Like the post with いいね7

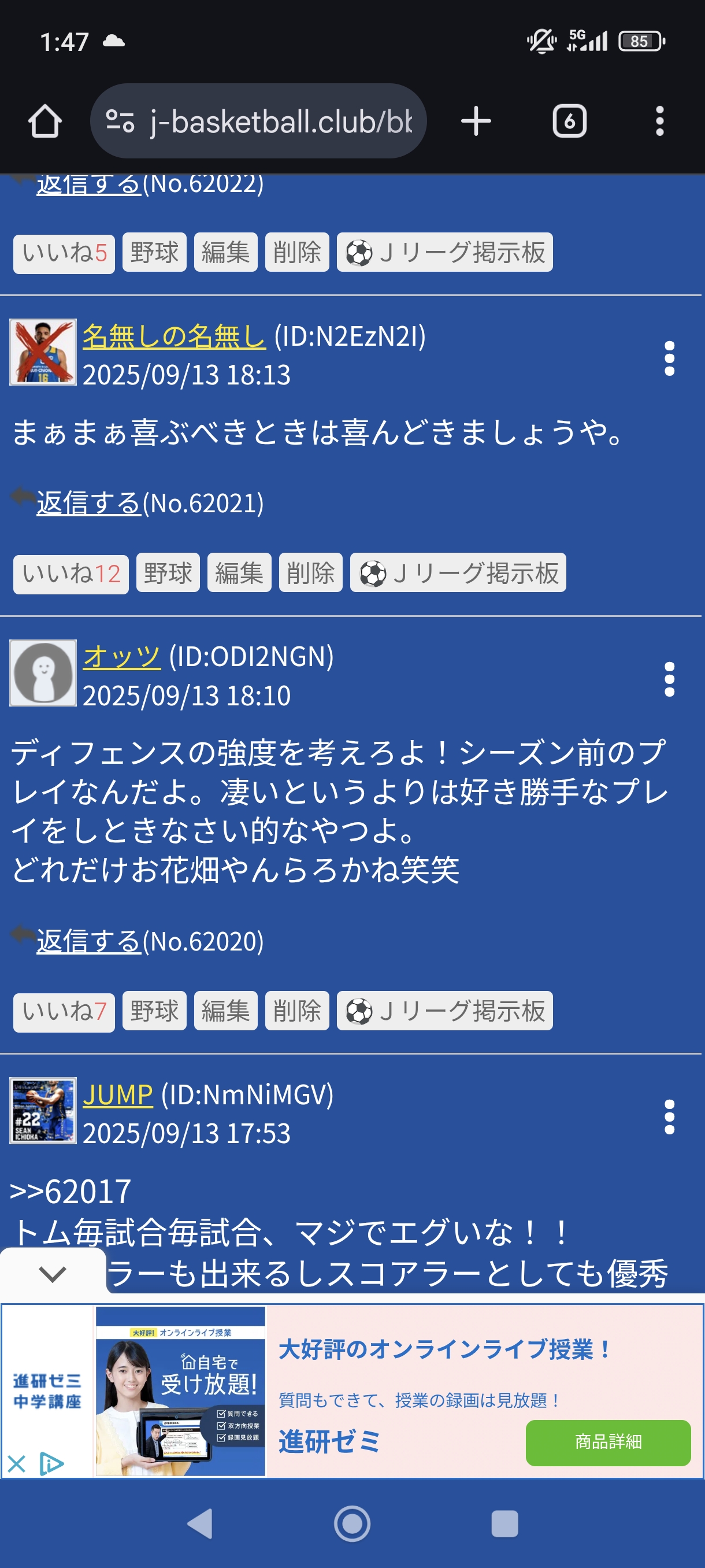64,1011
